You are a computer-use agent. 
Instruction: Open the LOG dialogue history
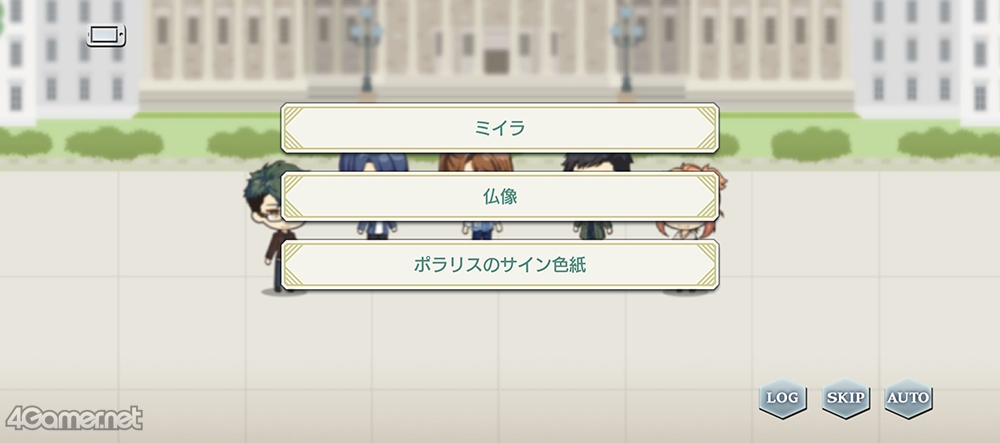point(783,398)
